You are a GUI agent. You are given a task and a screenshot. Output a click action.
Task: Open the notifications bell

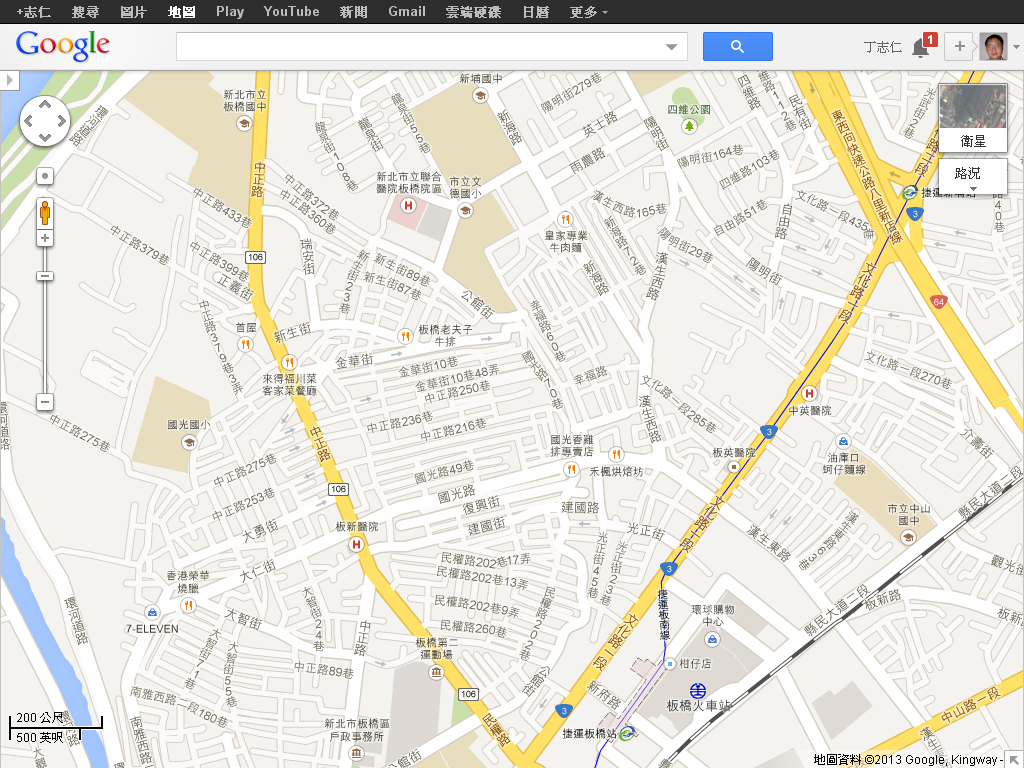click(x=921, y=47)
